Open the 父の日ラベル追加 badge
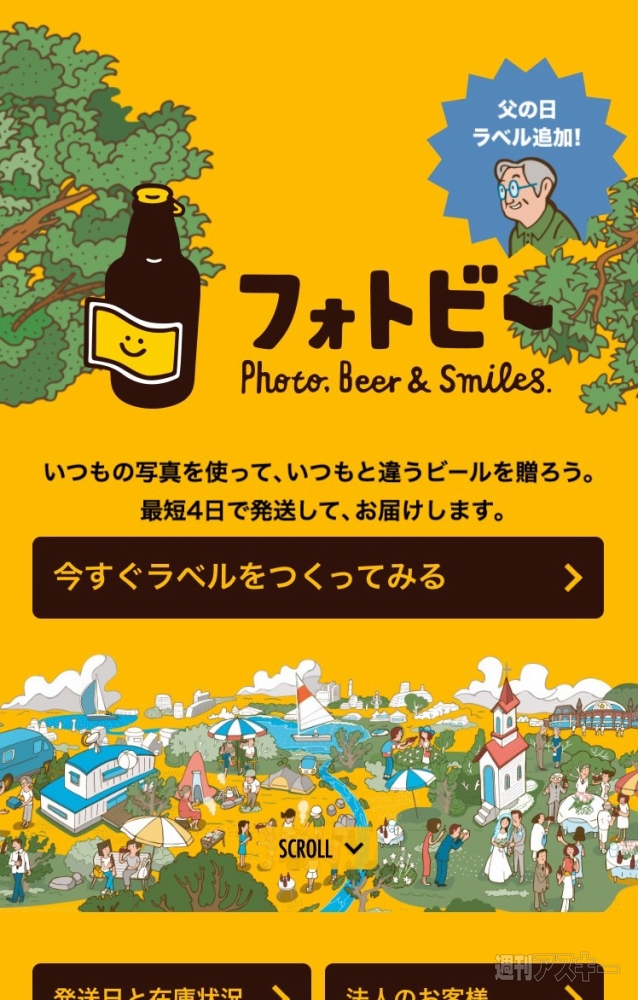 [x=526, y=150]
